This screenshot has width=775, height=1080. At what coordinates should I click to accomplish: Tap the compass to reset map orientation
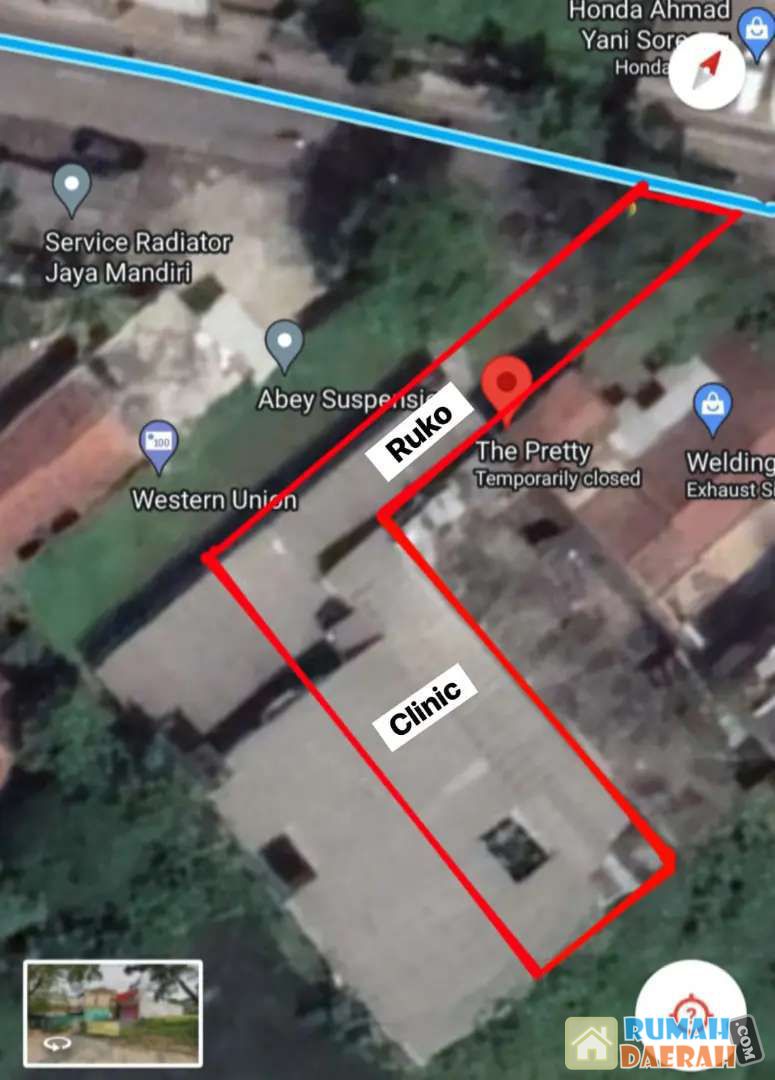707,70
